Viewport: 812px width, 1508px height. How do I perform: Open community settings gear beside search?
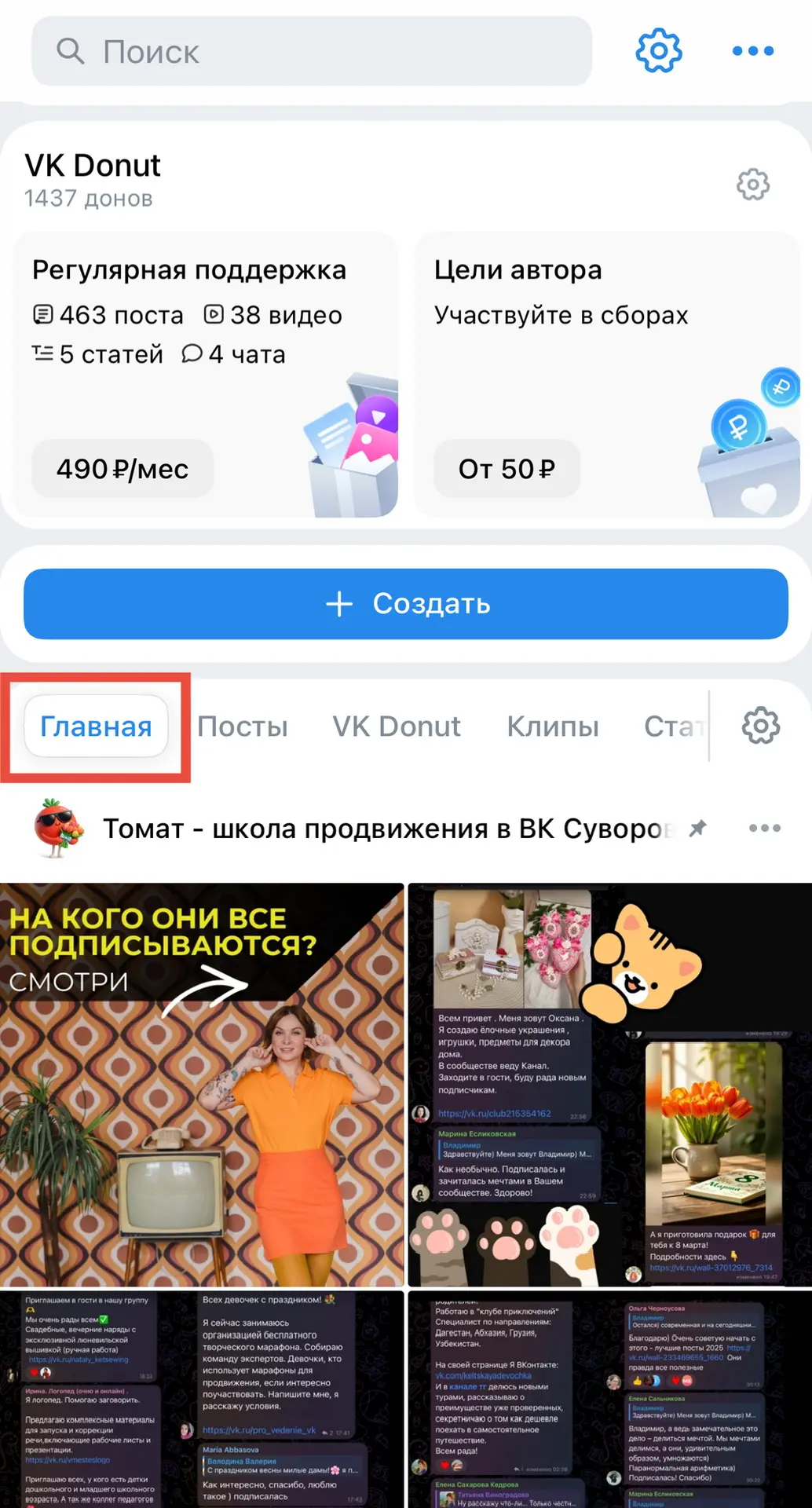tap(658, 51)
